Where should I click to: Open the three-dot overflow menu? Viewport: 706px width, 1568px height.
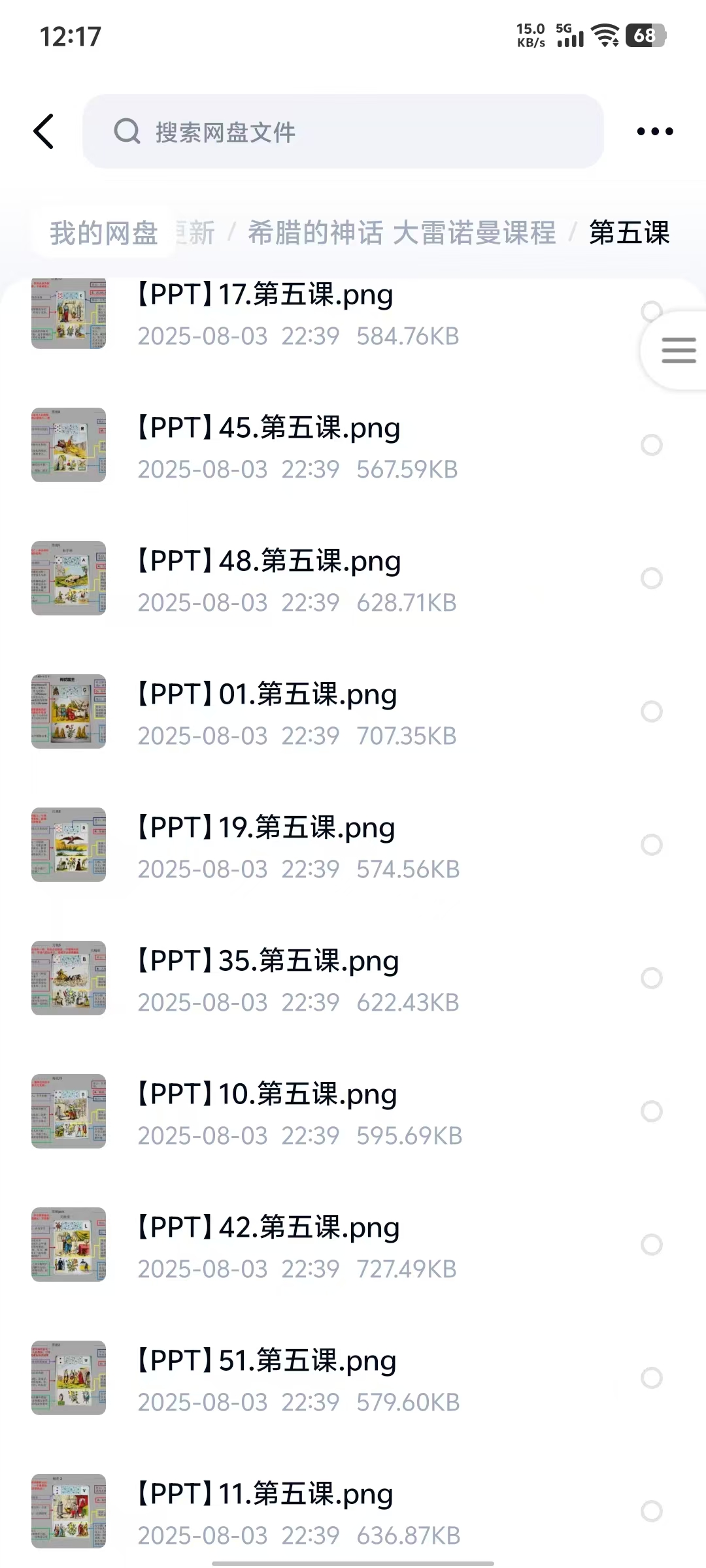[x=654, y=131]
